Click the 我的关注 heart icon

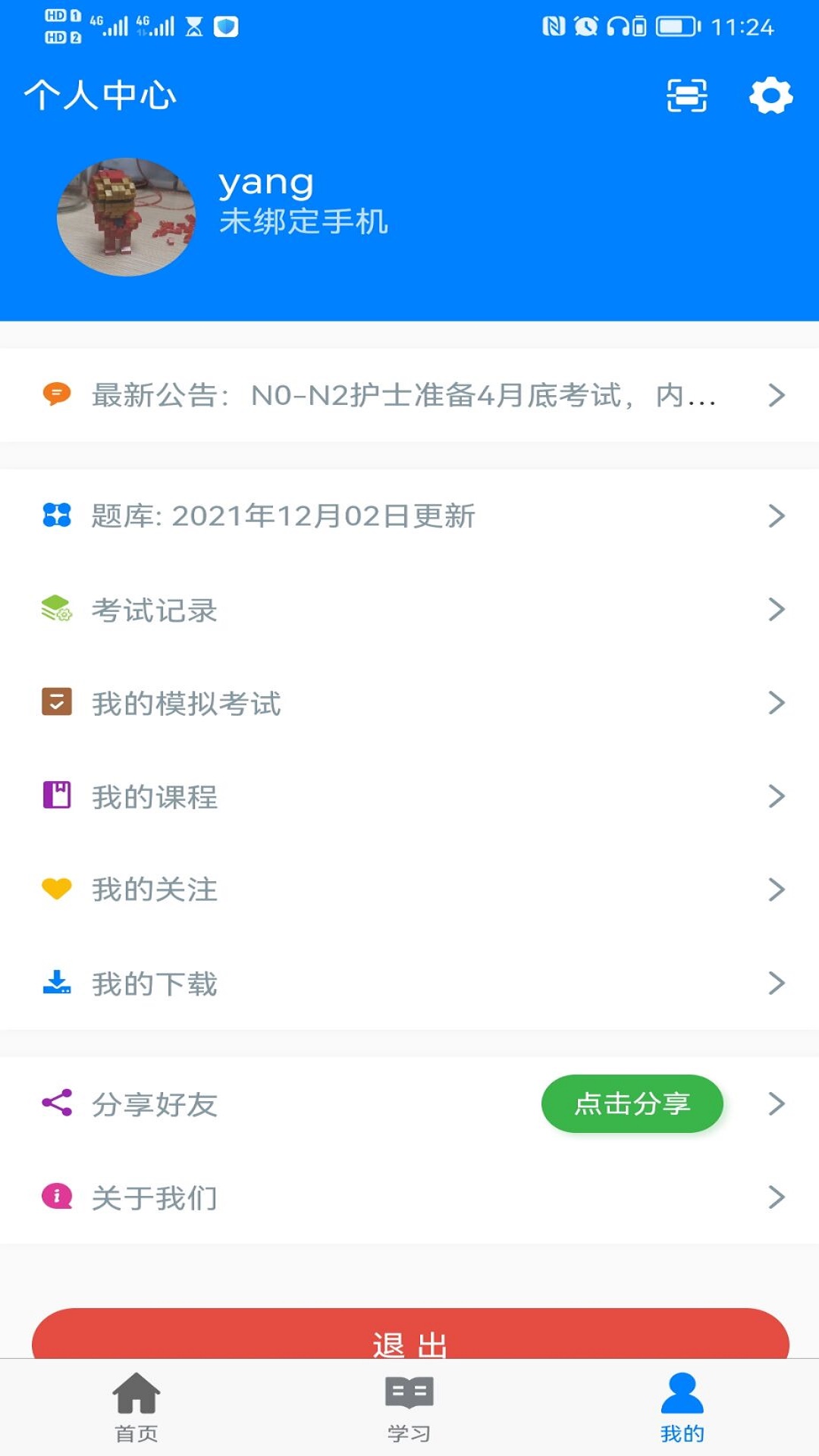coord(56,890)
